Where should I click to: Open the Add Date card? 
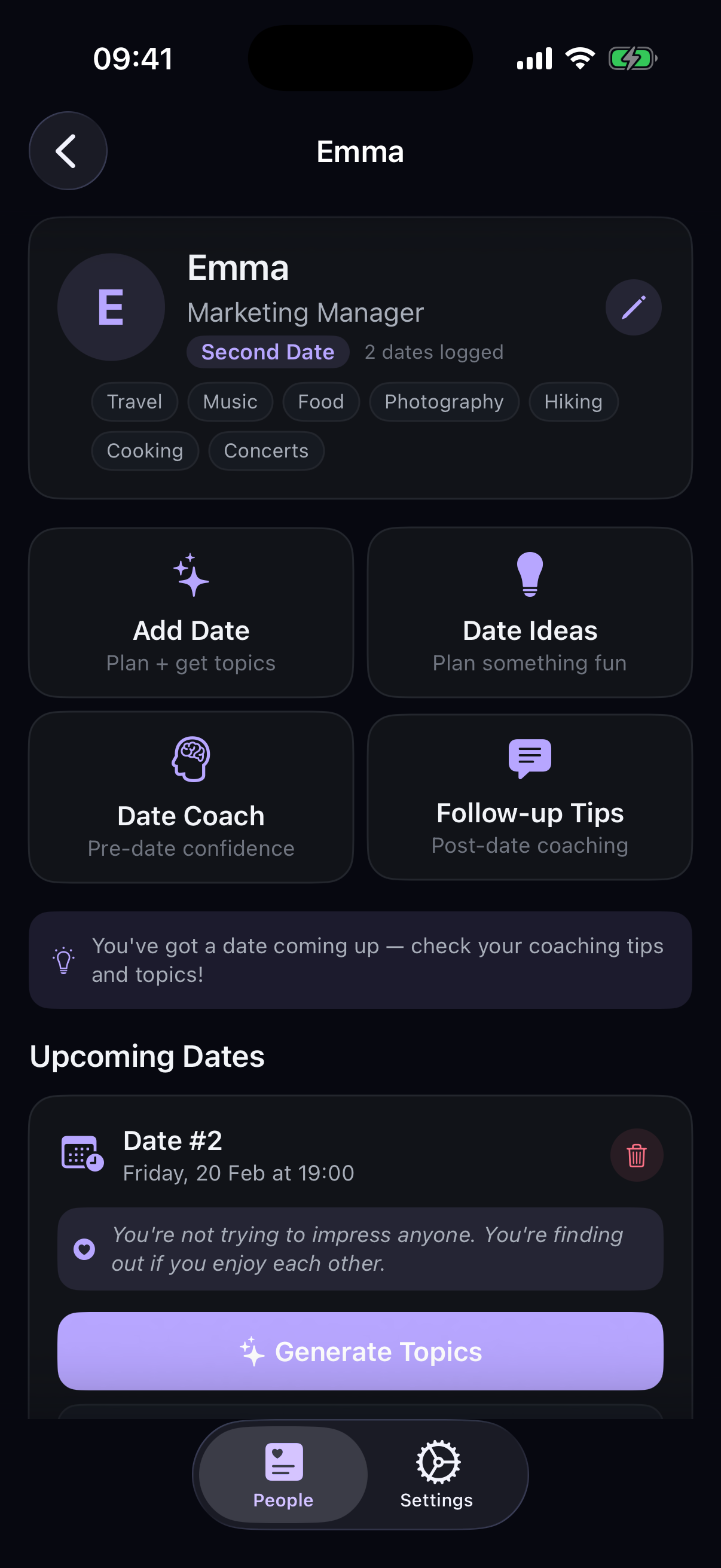[x=191, y=612]
